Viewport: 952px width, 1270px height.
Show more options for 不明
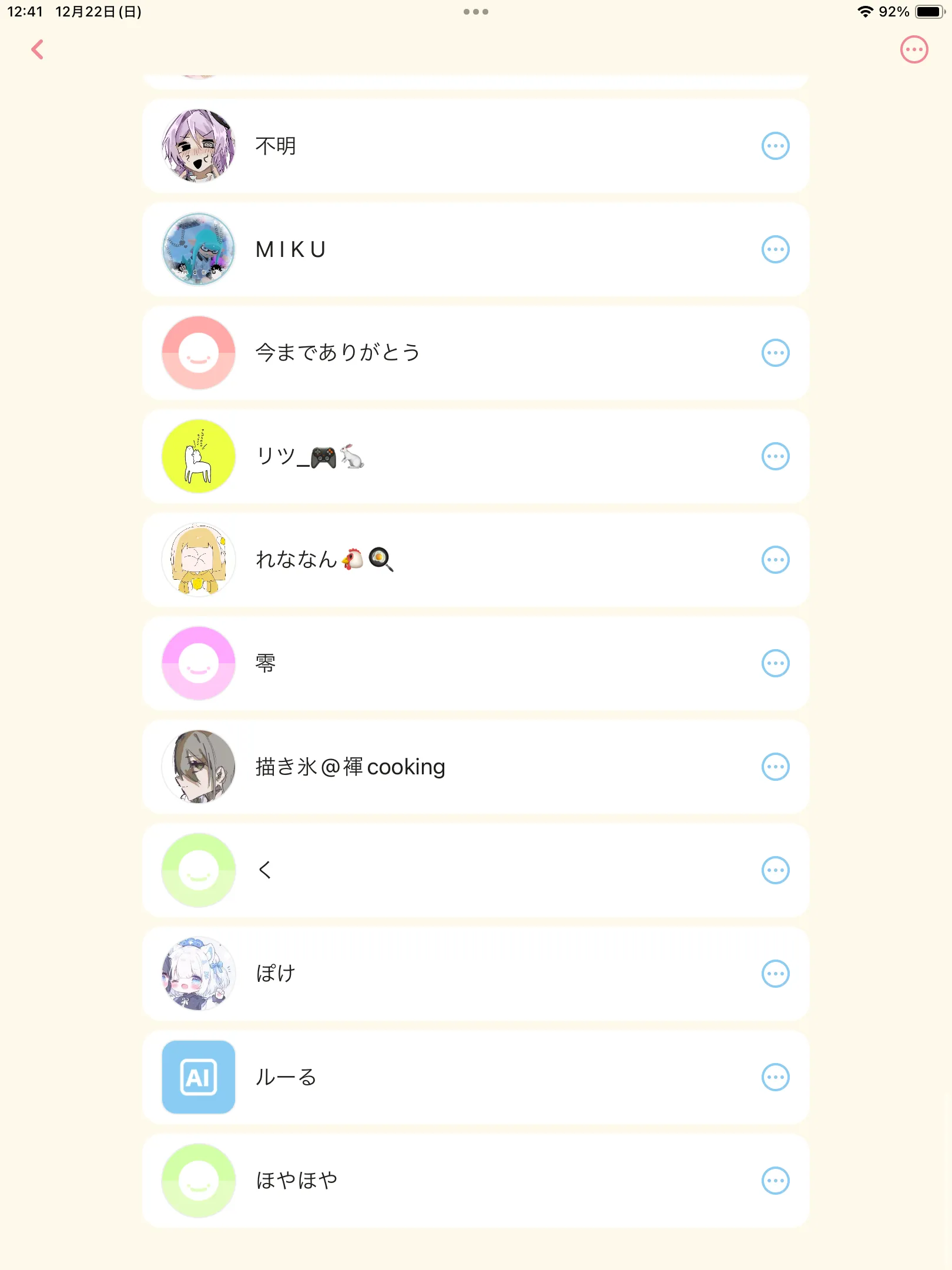(775, 146)
